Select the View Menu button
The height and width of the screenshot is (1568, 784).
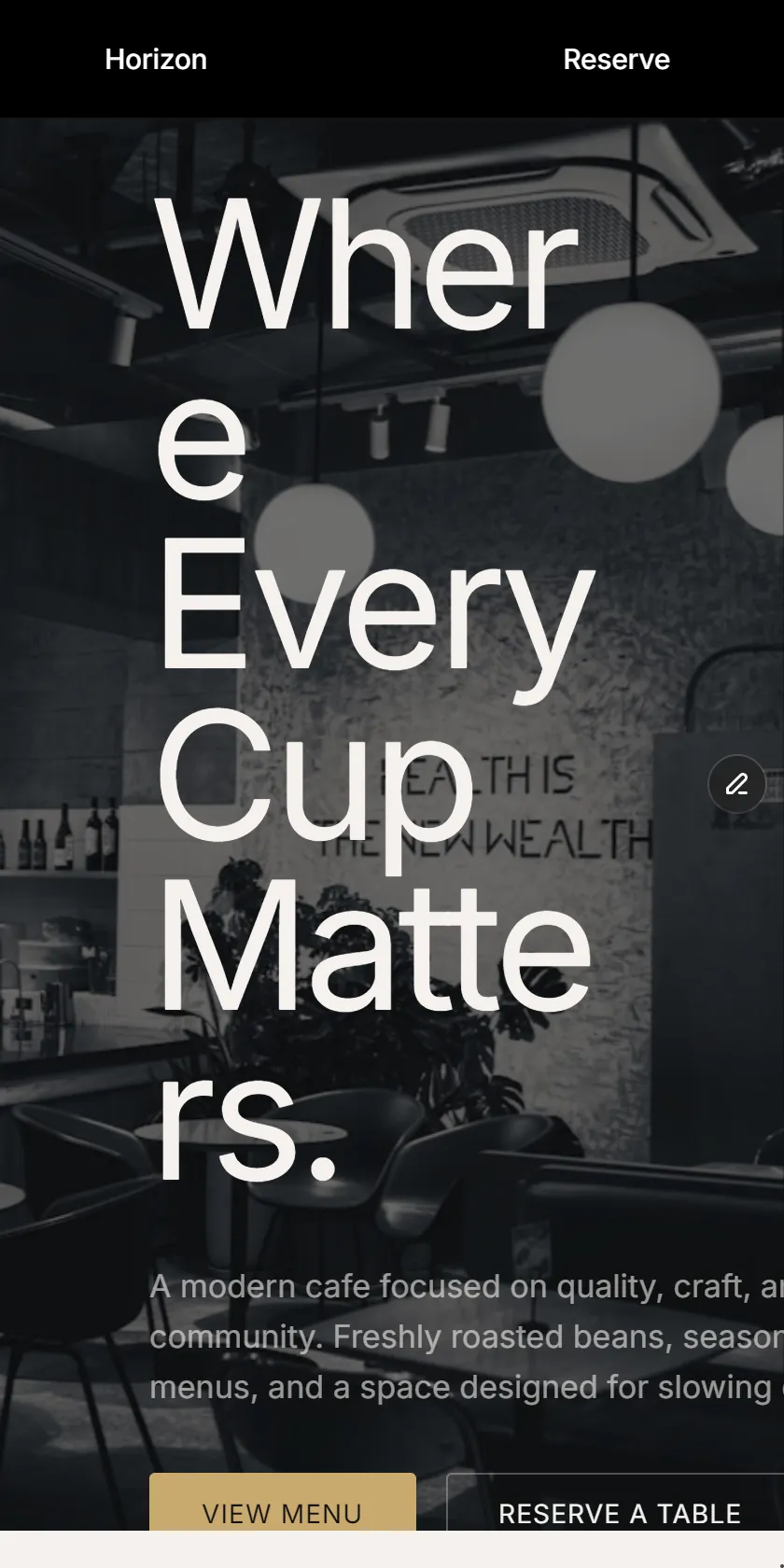click(283, 1503)
